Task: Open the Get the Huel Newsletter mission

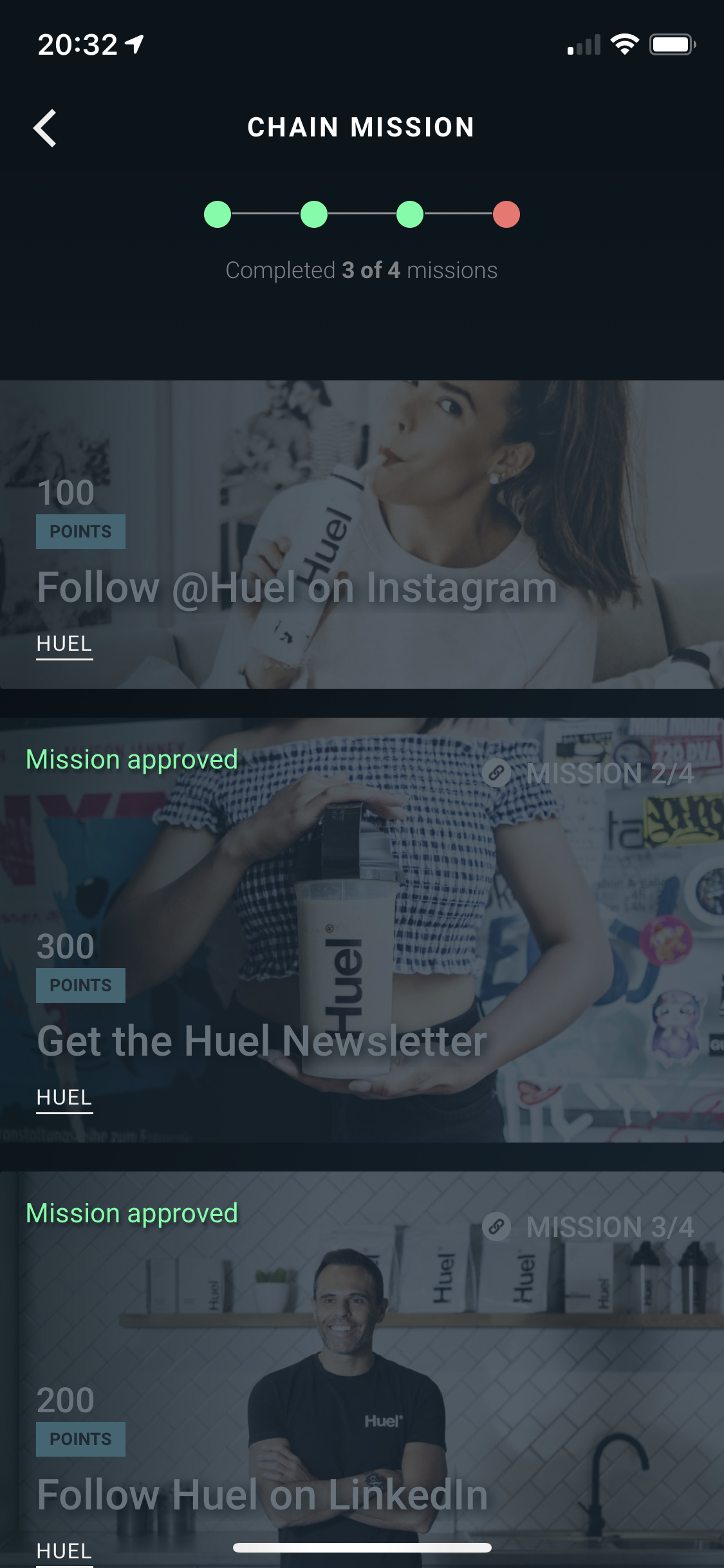Action: tap(362, 930)
